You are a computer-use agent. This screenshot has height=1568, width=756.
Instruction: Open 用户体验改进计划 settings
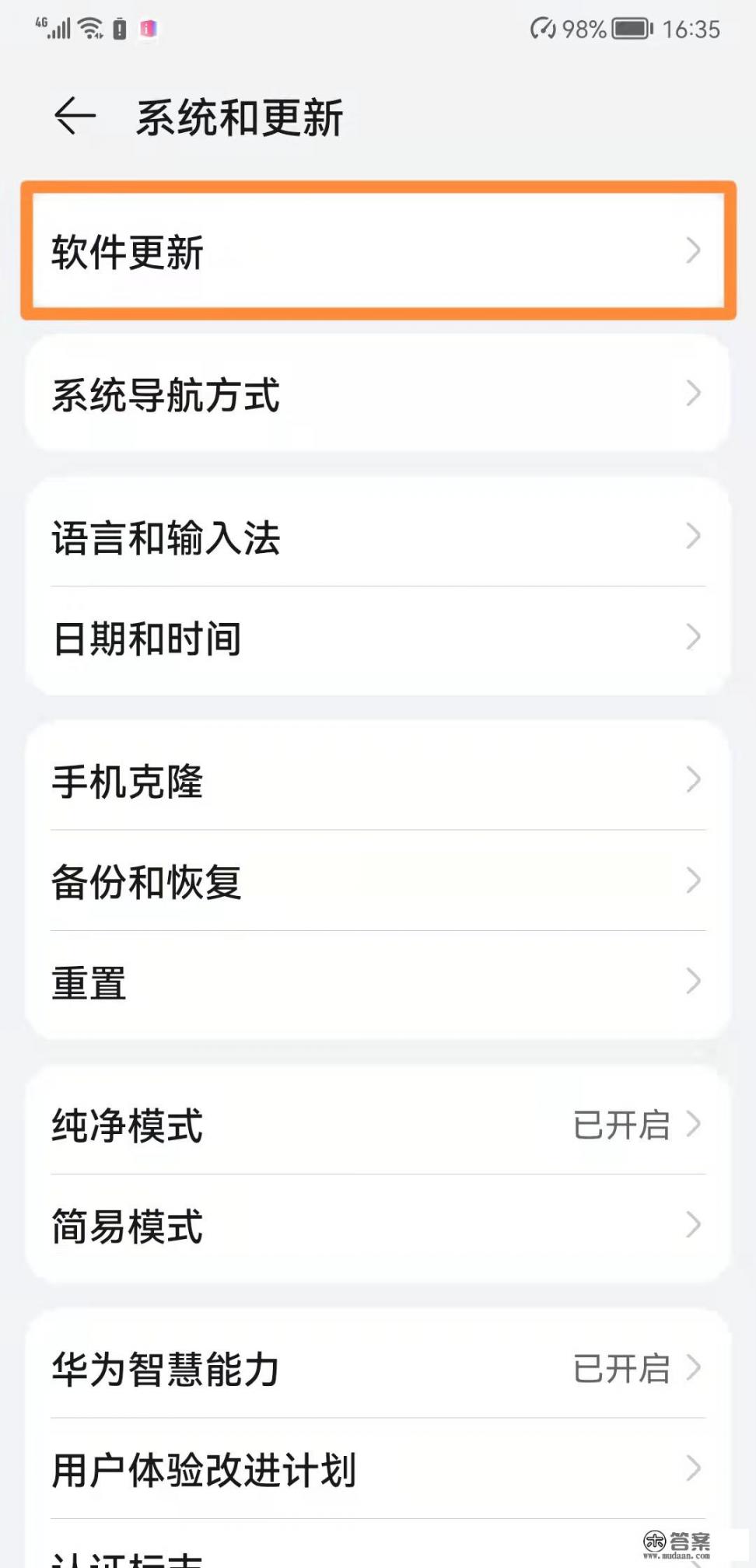click(x=378, y=1470)
